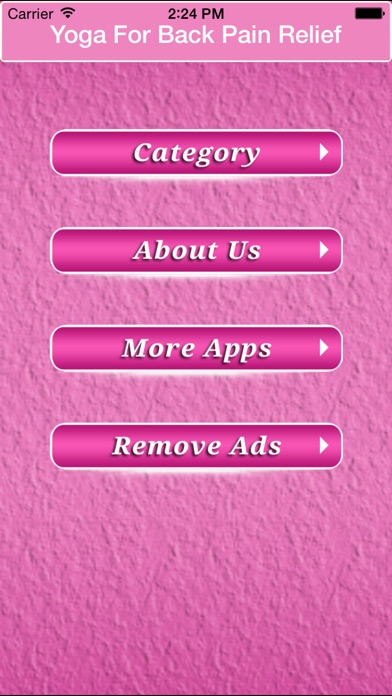Select More Apps
The height and width of the screenshot is (696, 392).
tap(196, 348)
